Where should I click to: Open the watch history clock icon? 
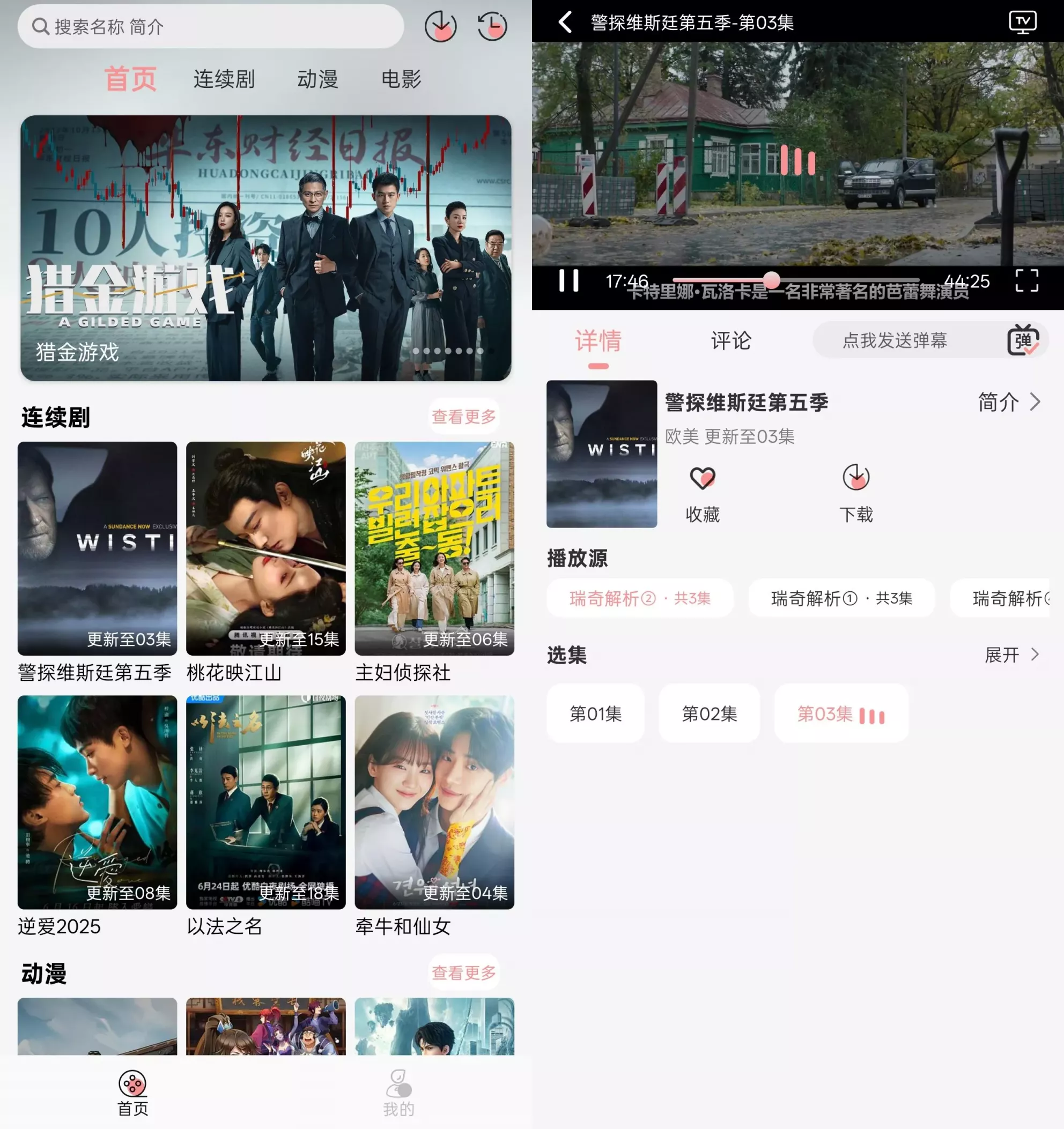[492, 27]
